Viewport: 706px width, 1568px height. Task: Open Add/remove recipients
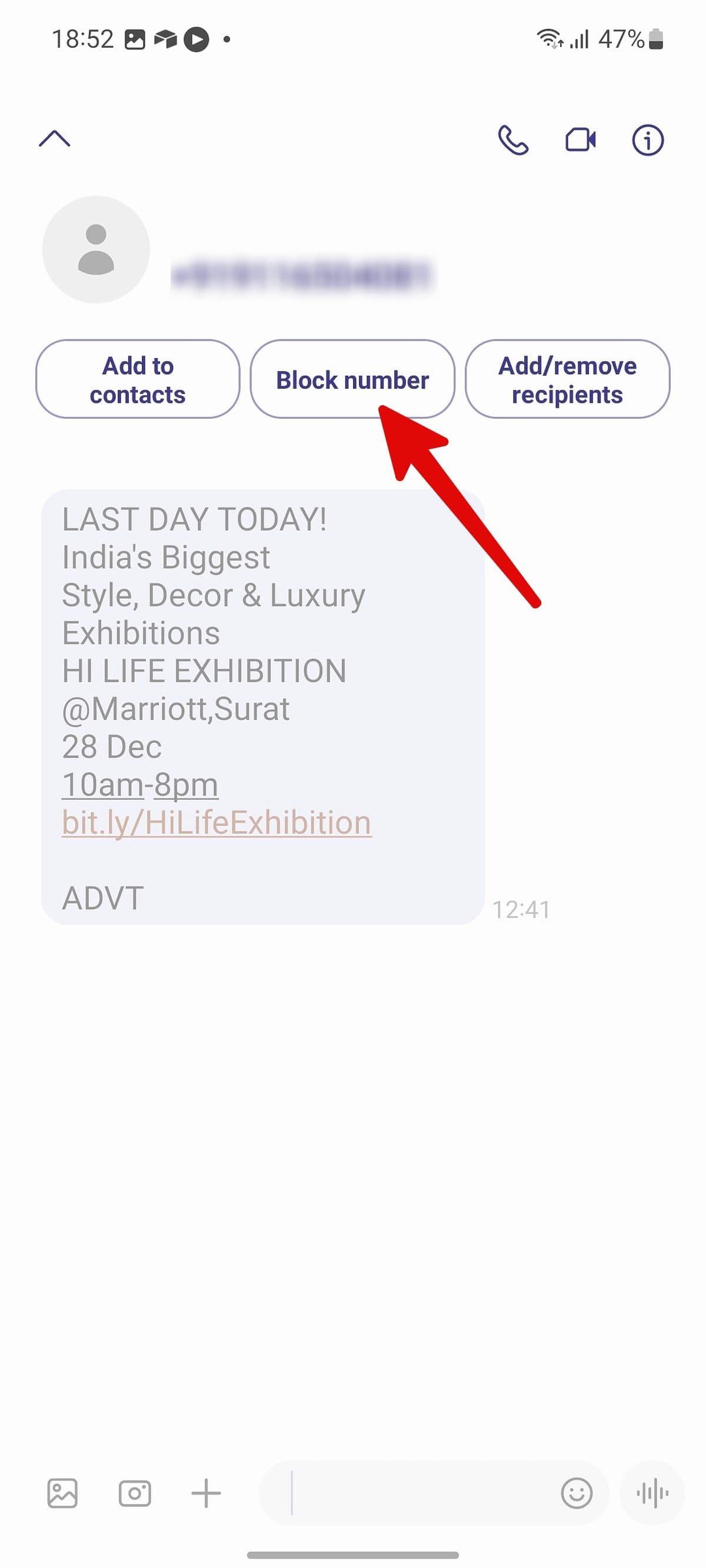[x=567, y=380]
